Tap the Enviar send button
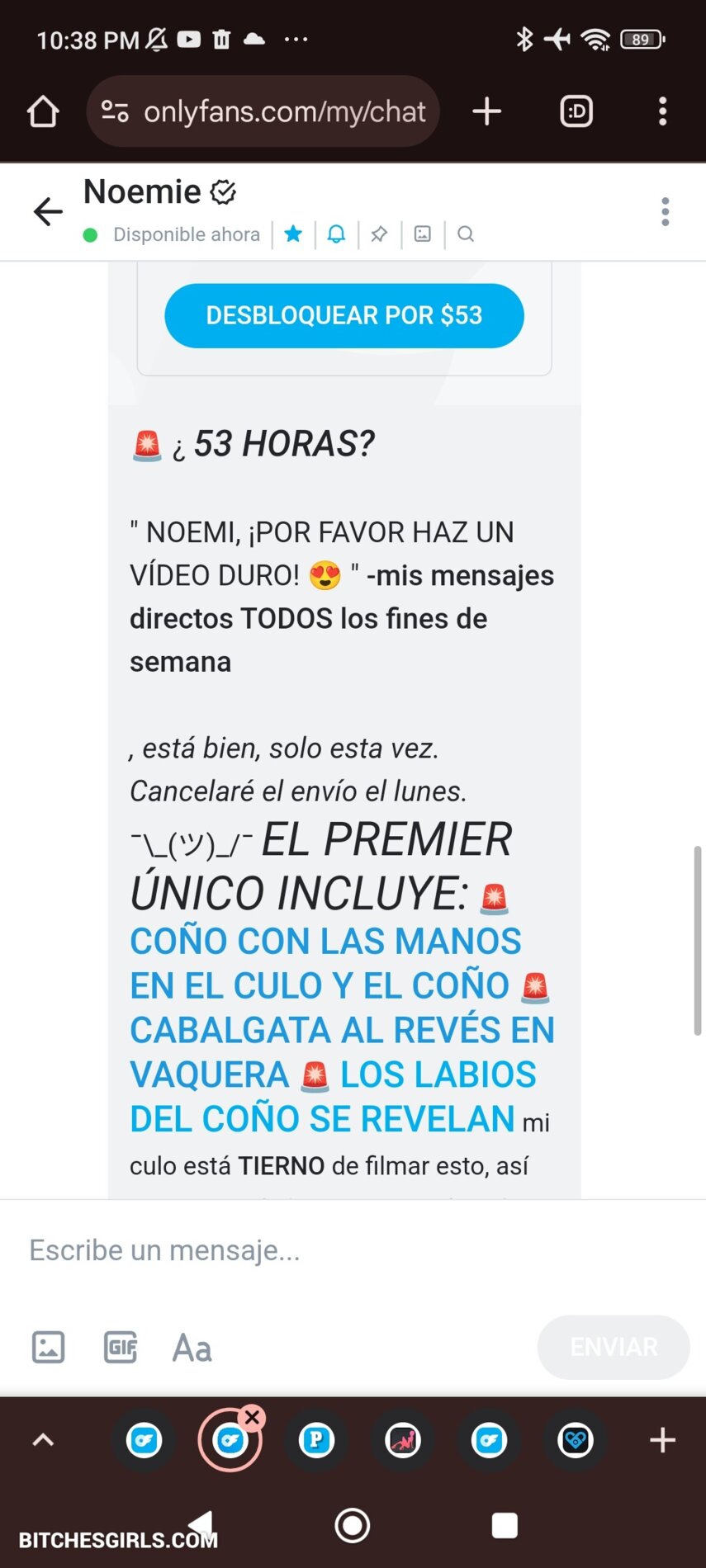 [x=613, y=1347]
